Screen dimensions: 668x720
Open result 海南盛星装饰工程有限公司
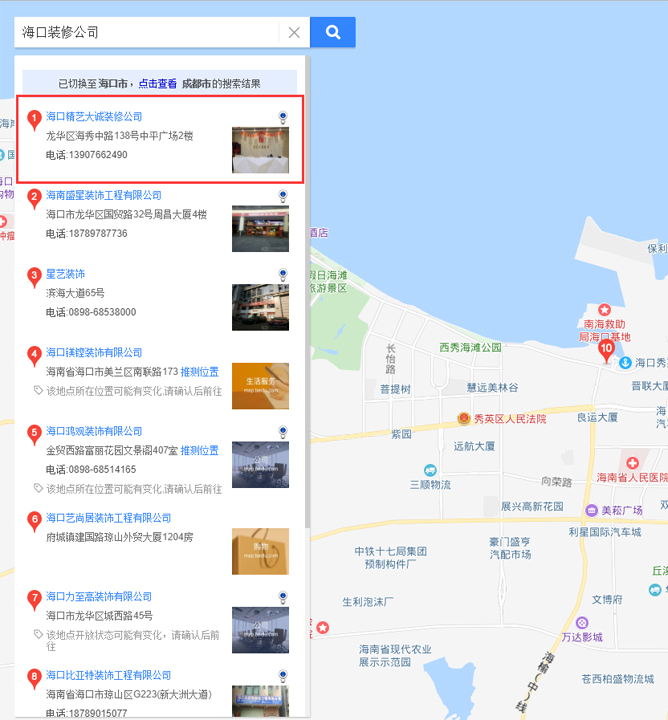pos(103,195)
